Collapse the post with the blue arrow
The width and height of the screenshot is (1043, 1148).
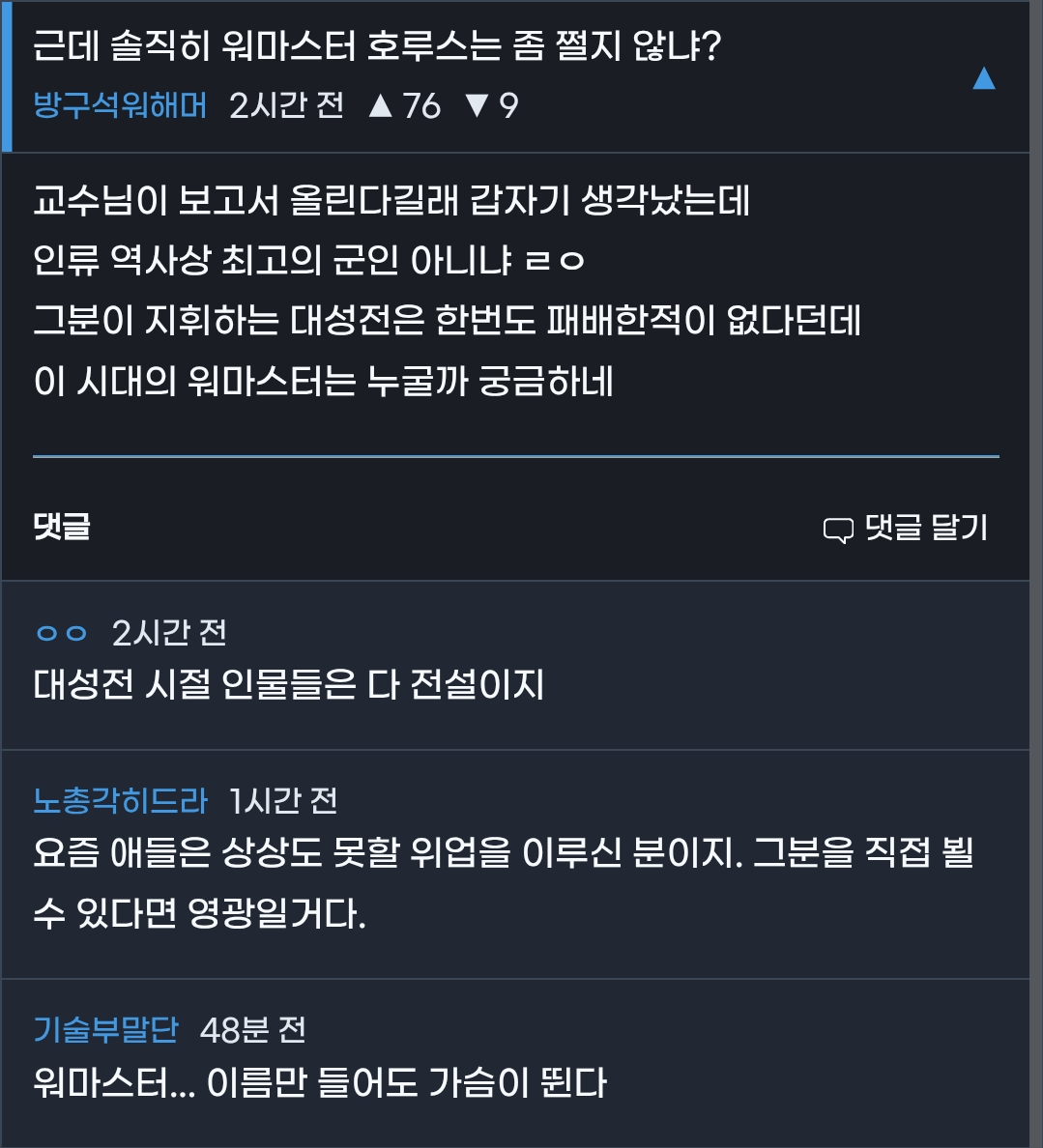(983, 78)
